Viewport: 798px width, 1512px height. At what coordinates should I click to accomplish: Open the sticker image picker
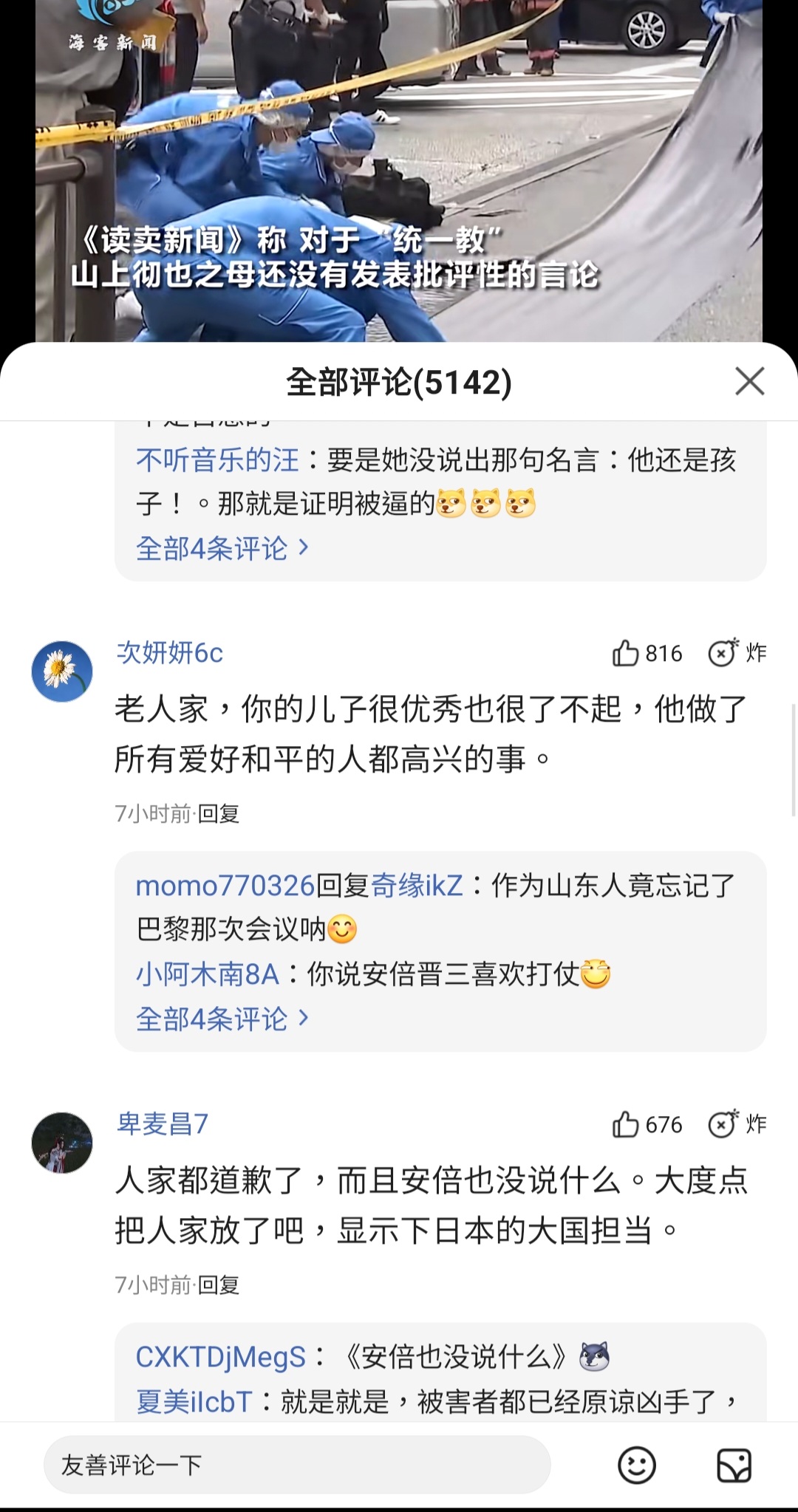[734, 1465]
